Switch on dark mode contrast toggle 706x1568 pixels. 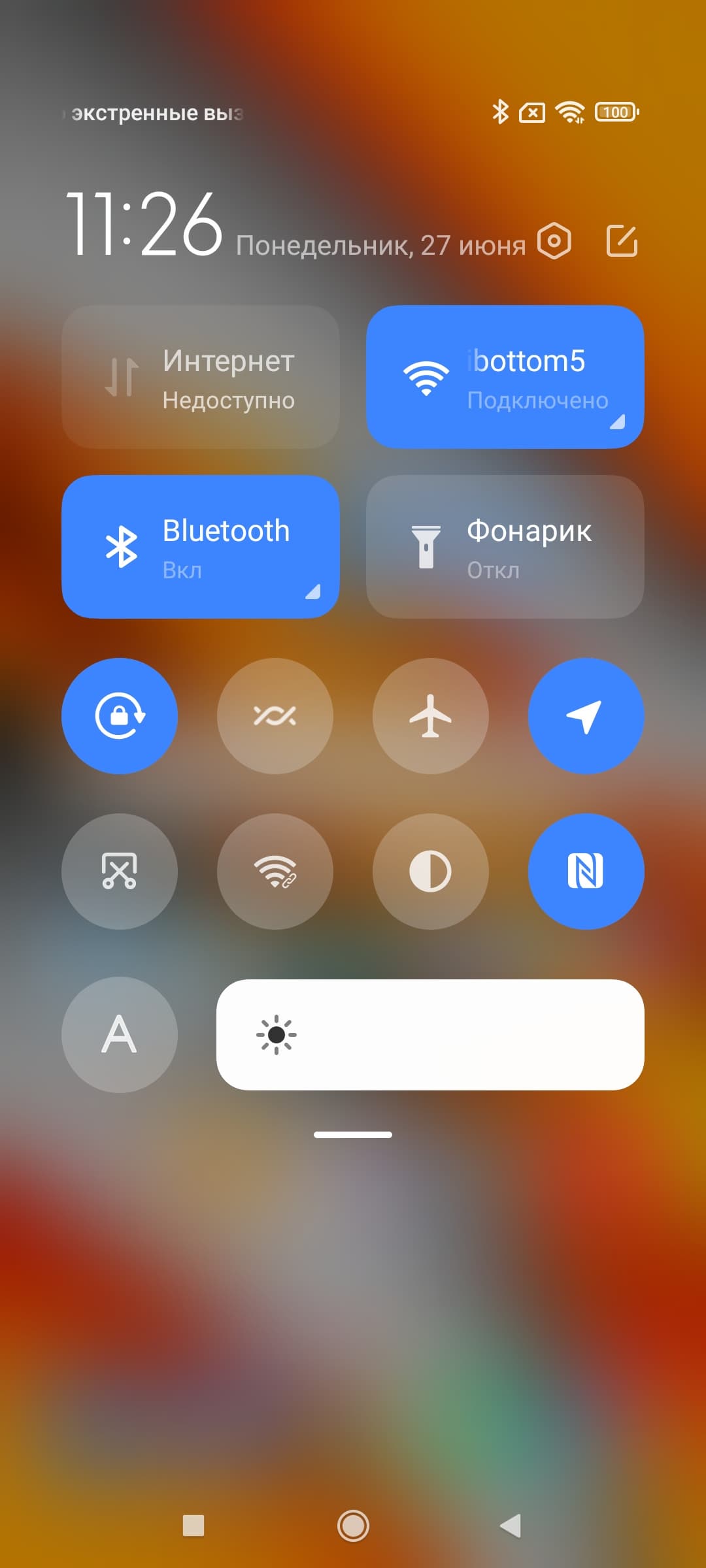click(430, 872)
